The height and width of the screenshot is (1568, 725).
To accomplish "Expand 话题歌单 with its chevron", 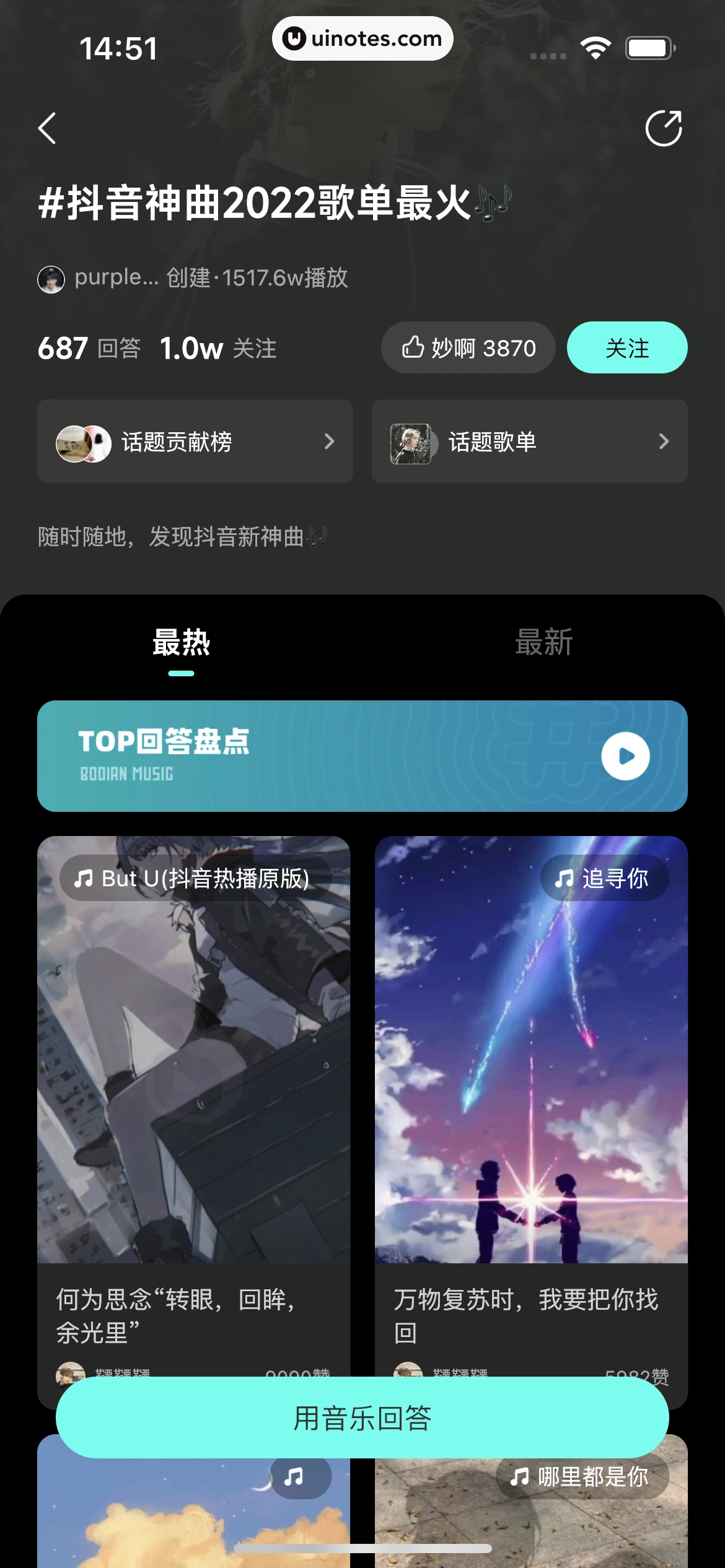I will point(664,442).
